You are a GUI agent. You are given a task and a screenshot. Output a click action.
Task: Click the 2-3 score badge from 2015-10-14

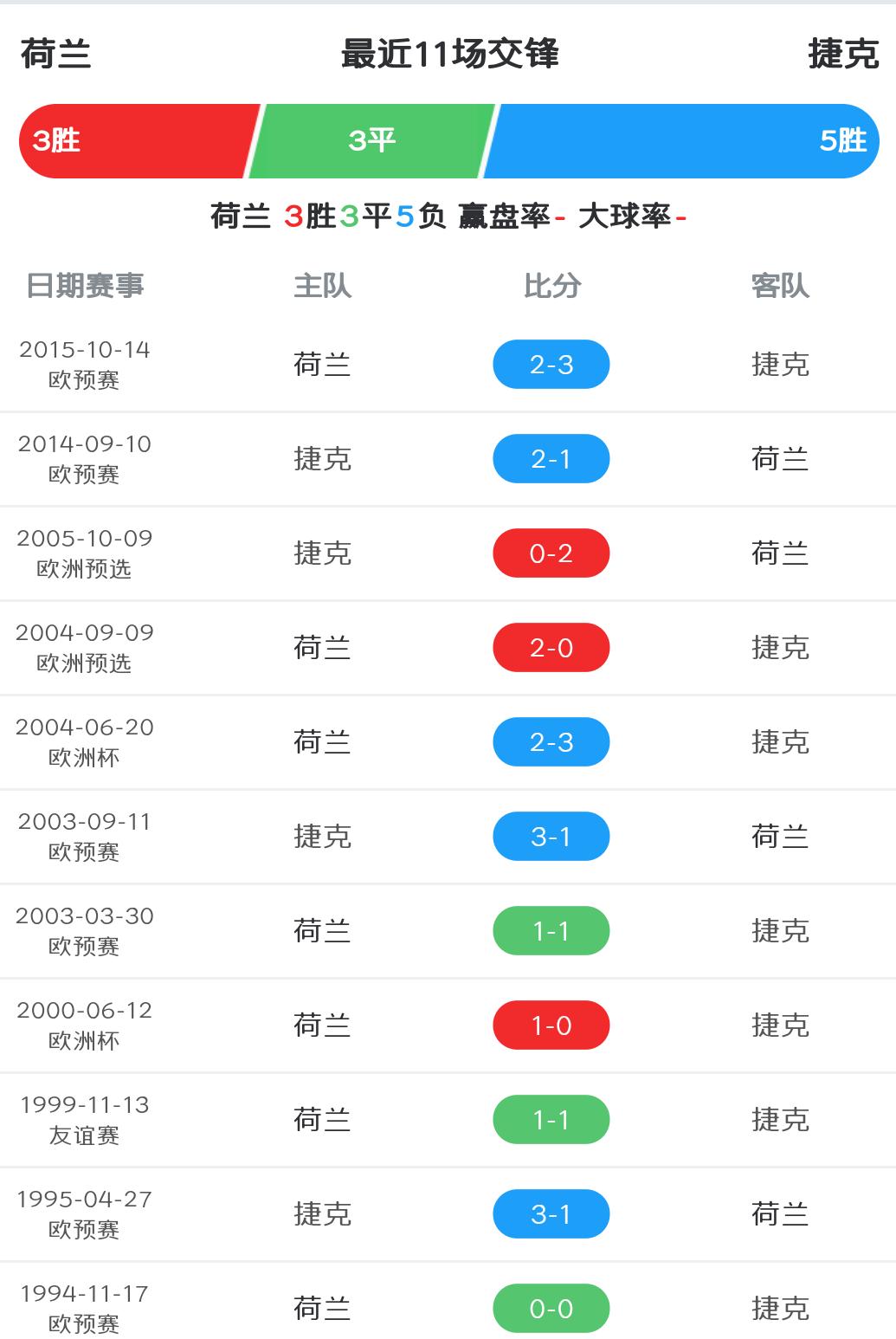(x=551, y=364)
